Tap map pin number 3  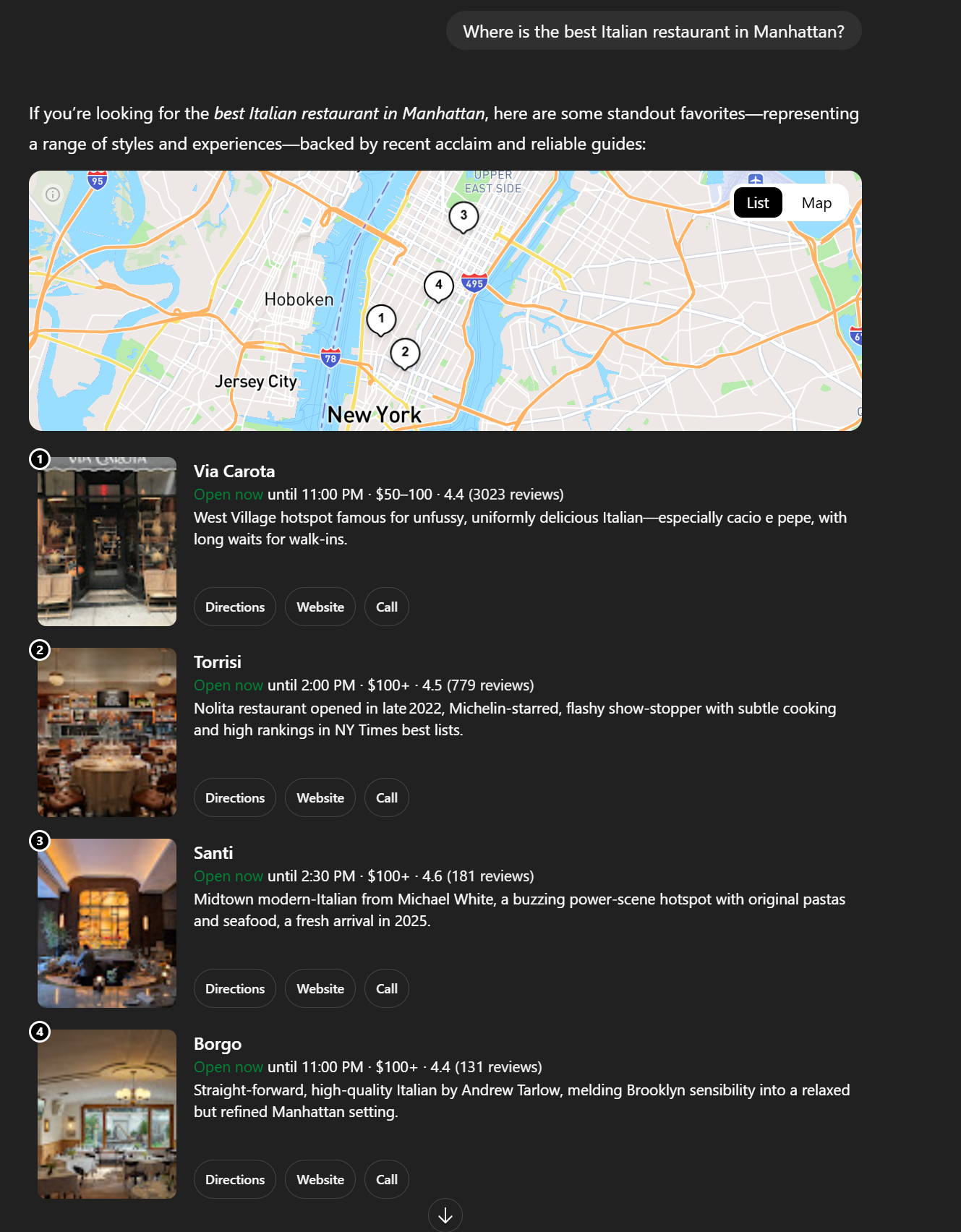(x=464, y=215)
